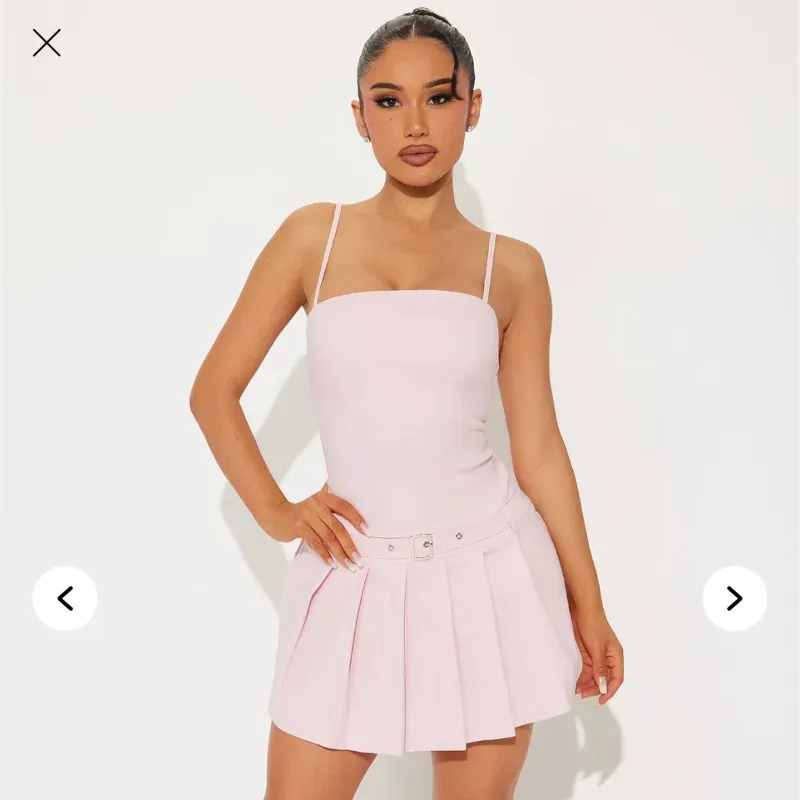The height and width of the screenshot is (800, 800).
Task: Close the full-screen product image viewer
Action: (x=46, y=43)
